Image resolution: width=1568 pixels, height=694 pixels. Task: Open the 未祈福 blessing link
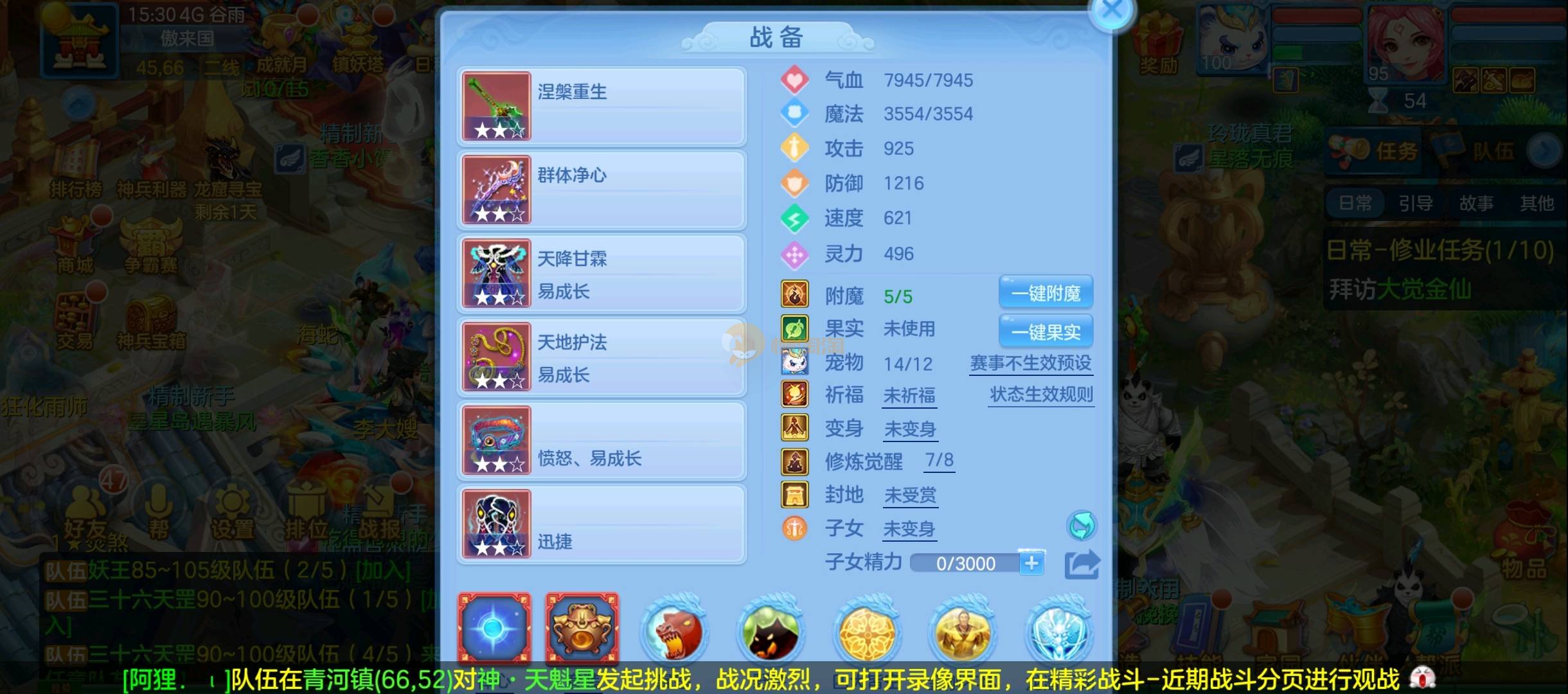[909, 396]
